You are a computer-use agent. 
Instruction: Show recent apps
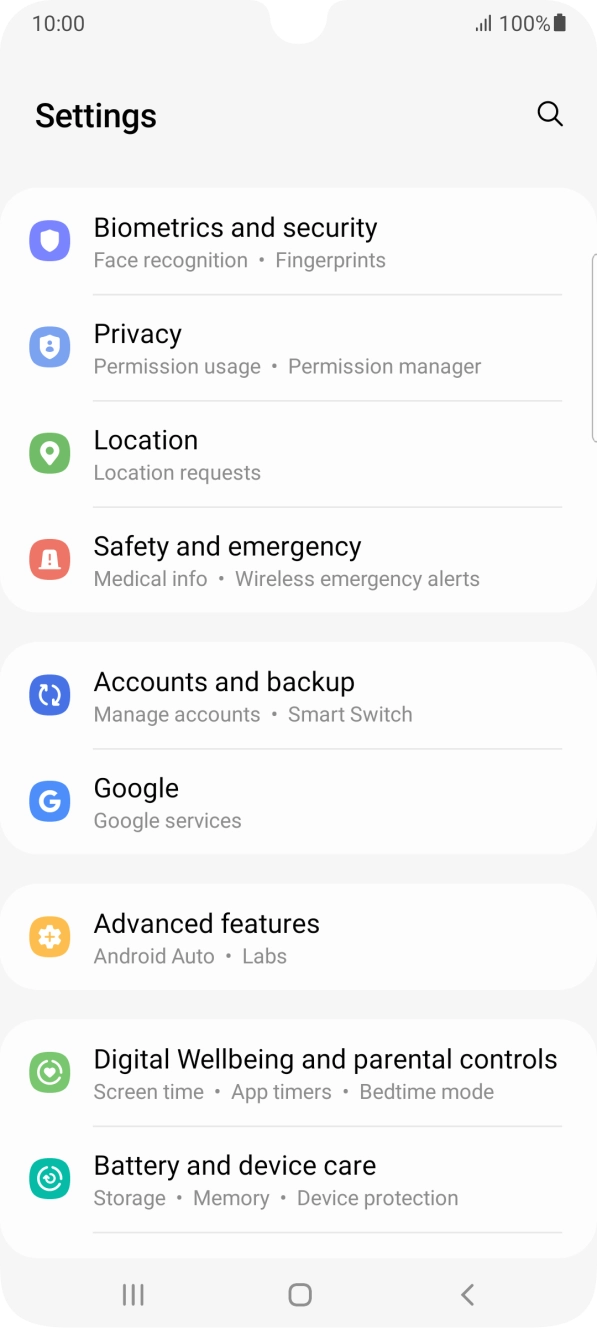click(x=133, y=1295)
